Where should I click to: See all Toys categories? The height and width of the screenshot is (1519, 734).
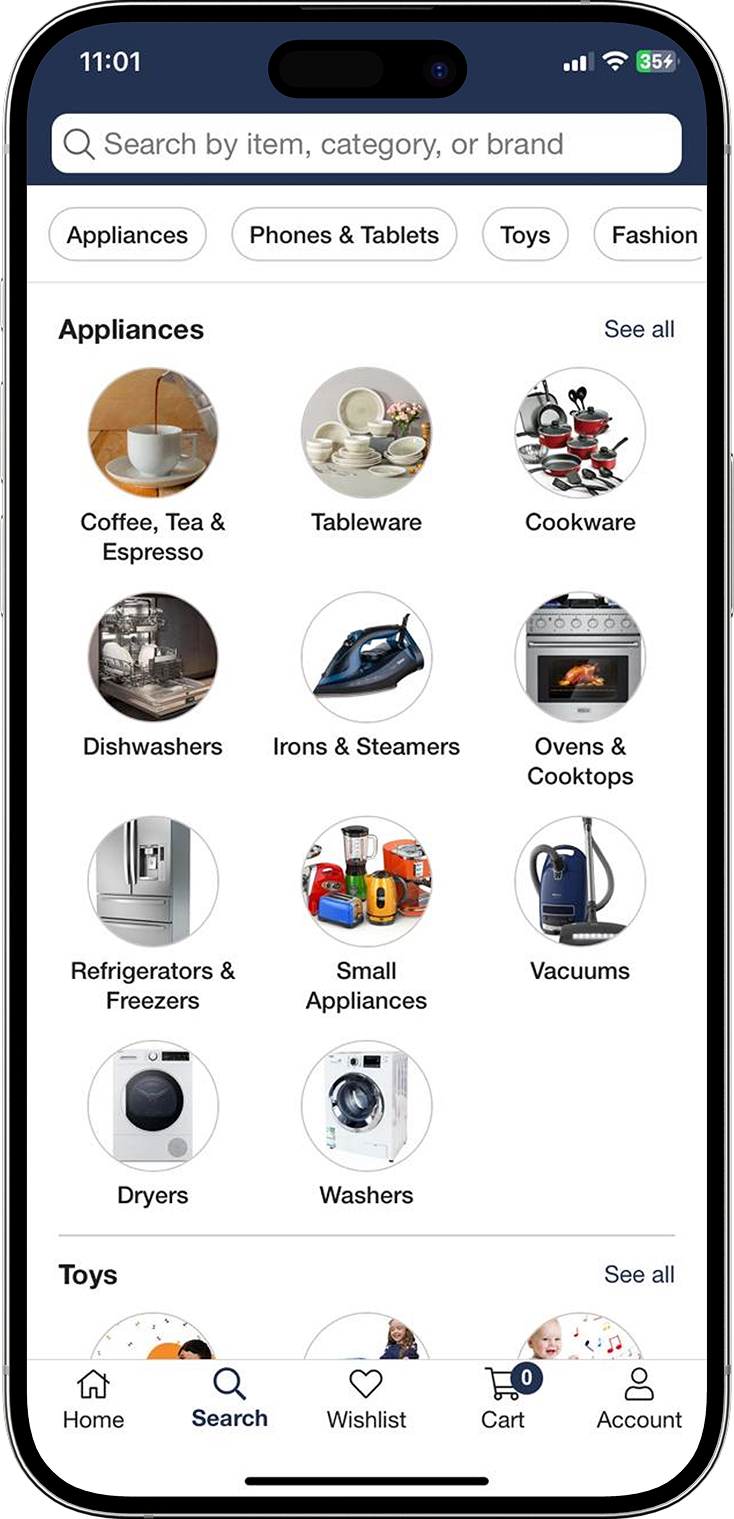coord(639,1274)
